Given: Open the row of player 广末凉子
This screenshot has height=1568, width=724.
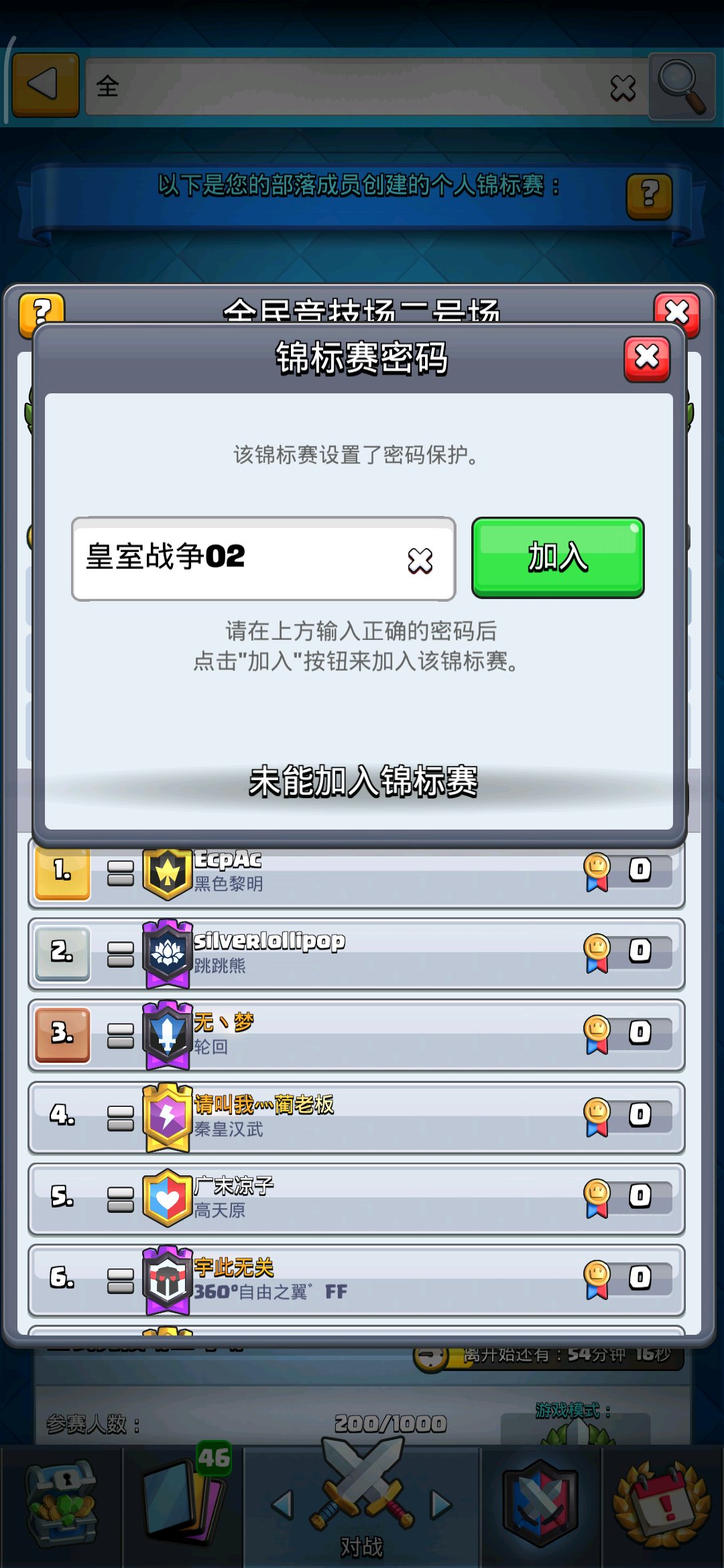Looking at the screenshot, I should click(x=356, y=1199).
